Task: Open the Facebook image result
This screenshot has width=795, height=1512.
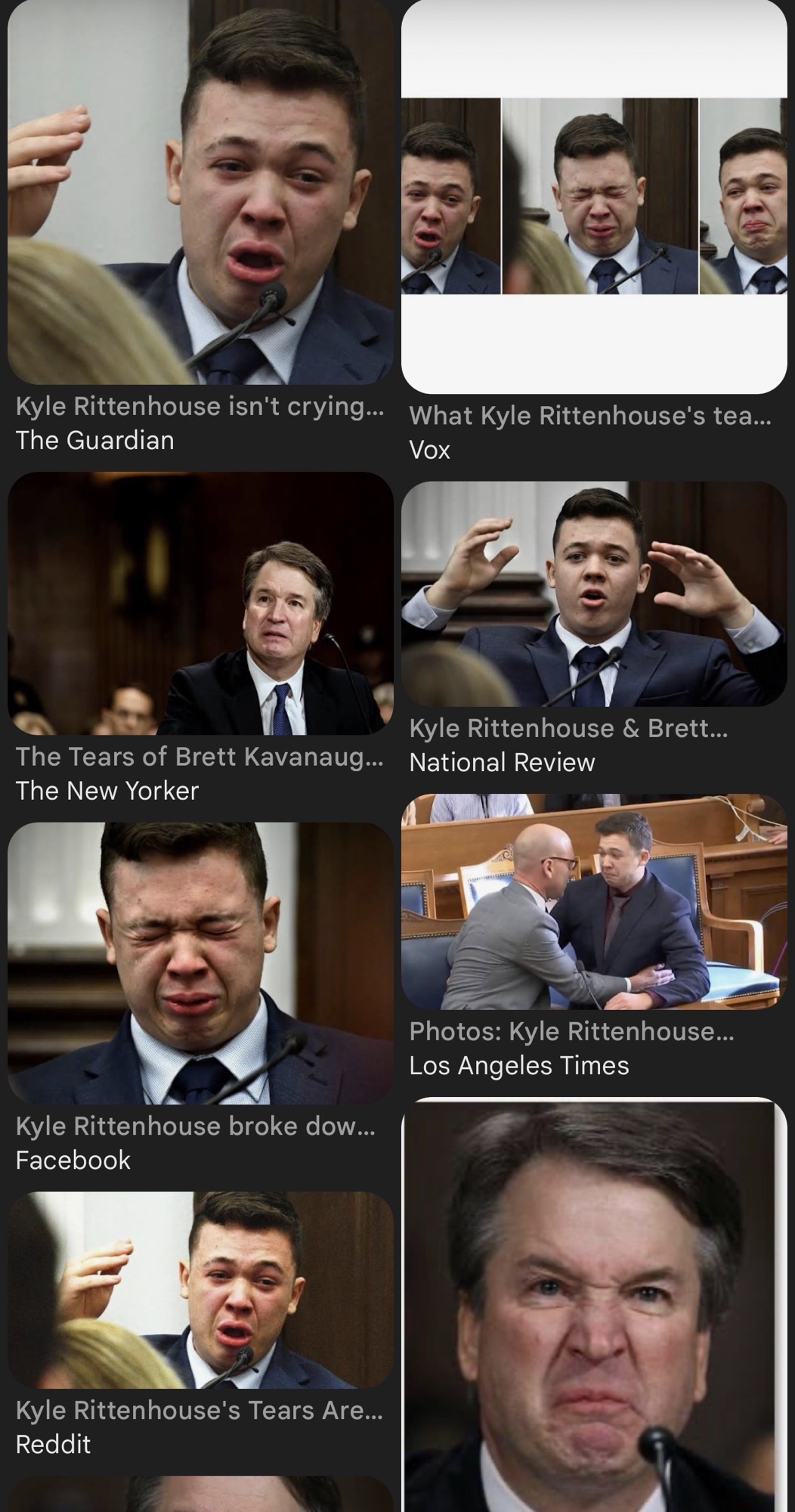Action: 200,963
